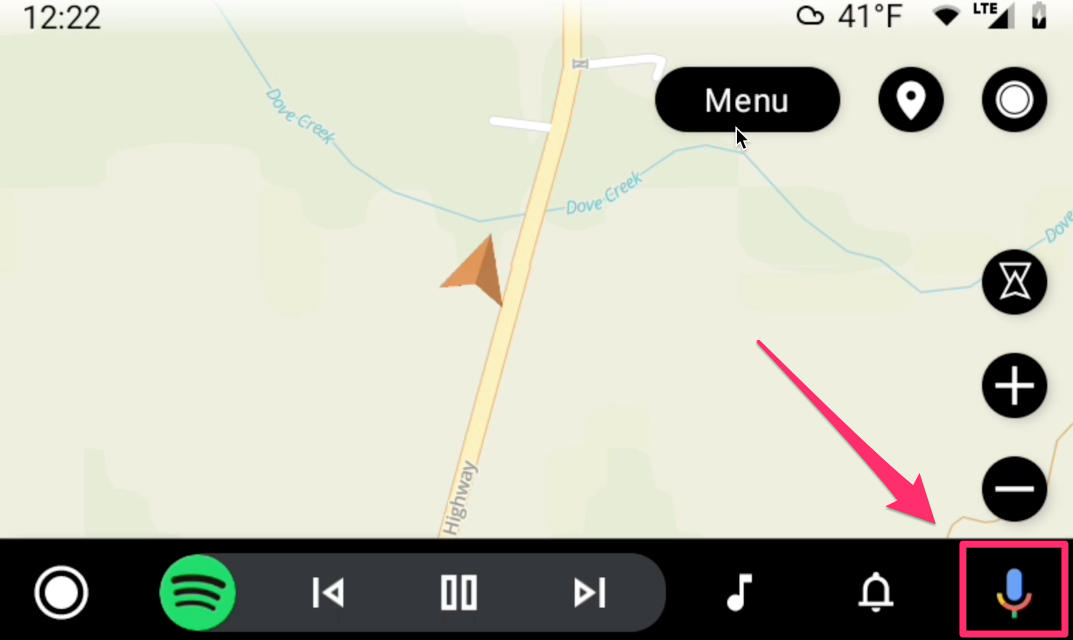Pause the music playback
Viewport: 1073px width, 640px height.
(x=459, y=593)
